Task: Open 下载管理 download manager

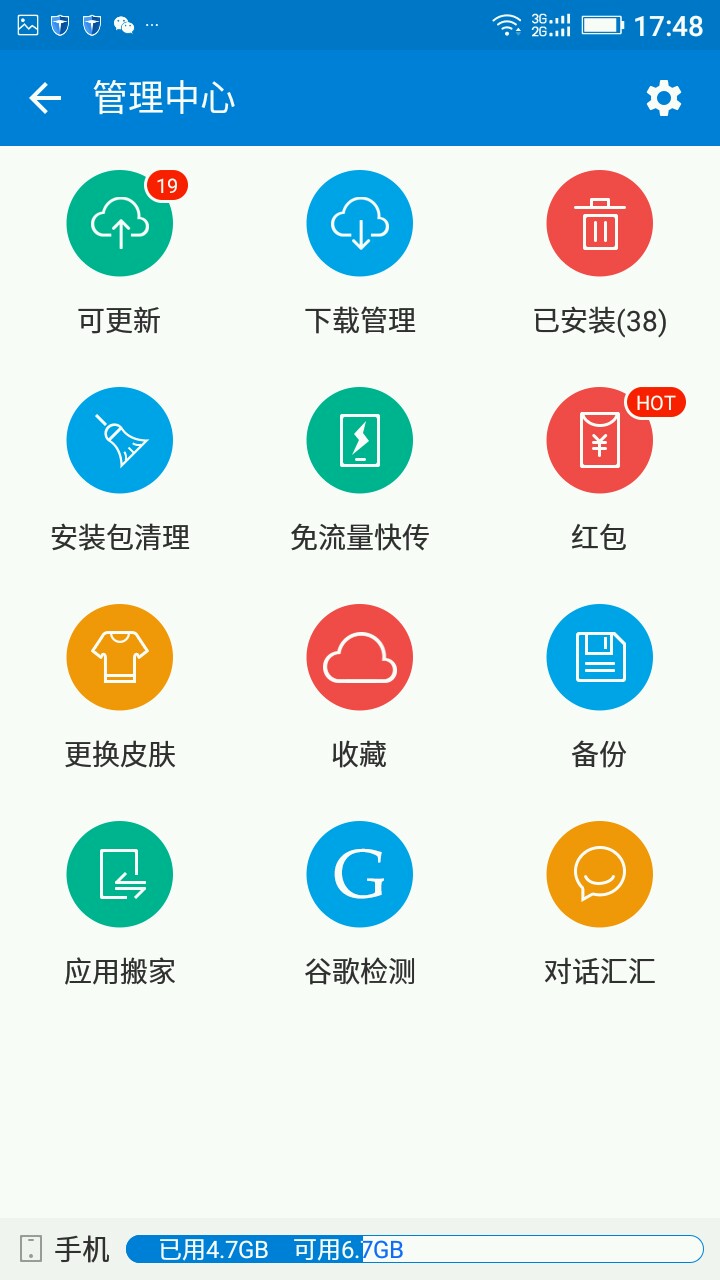Action: [360, 224]
